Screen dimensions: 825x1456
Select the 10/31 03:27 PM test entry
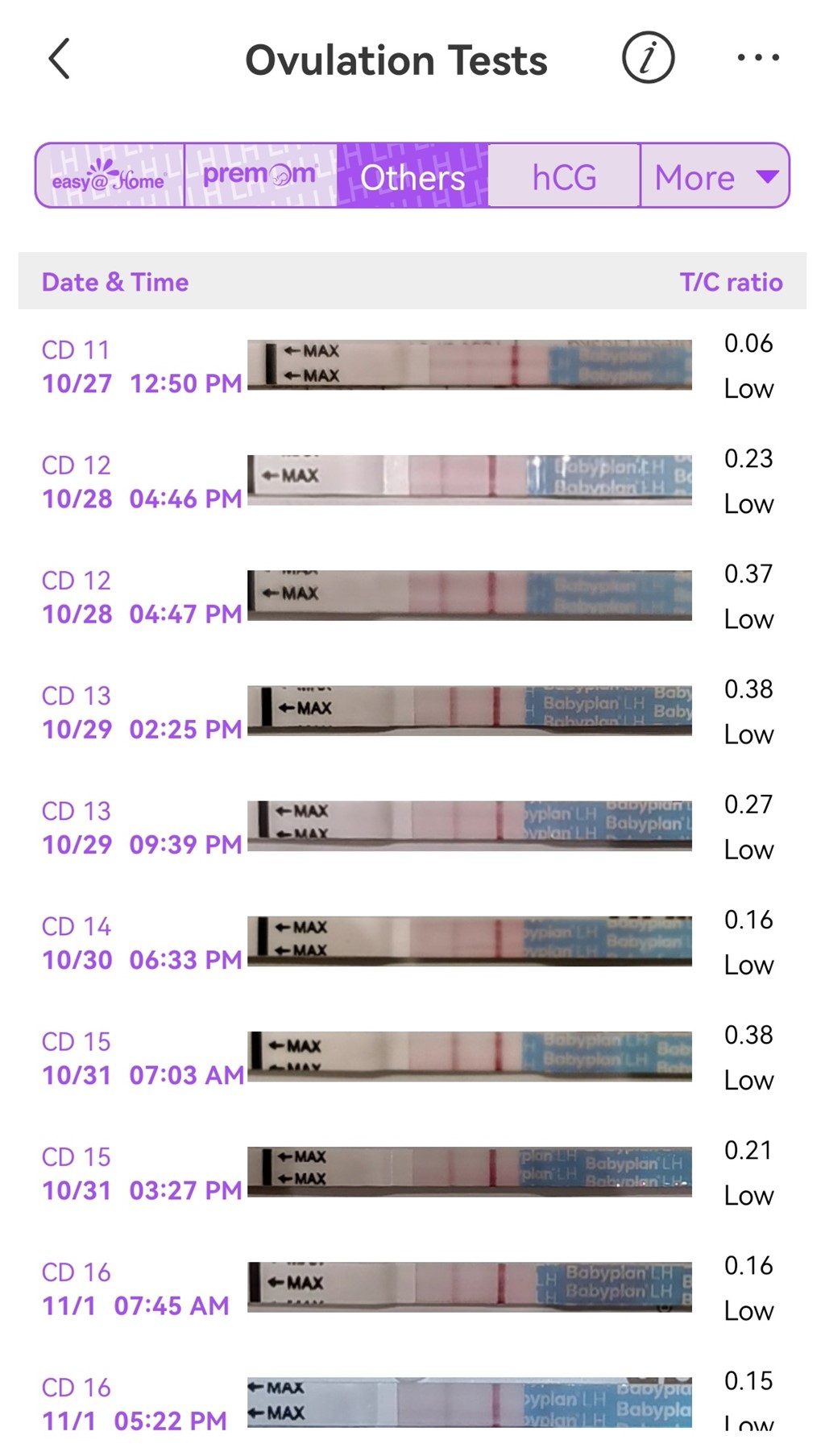click(412, 1173)
